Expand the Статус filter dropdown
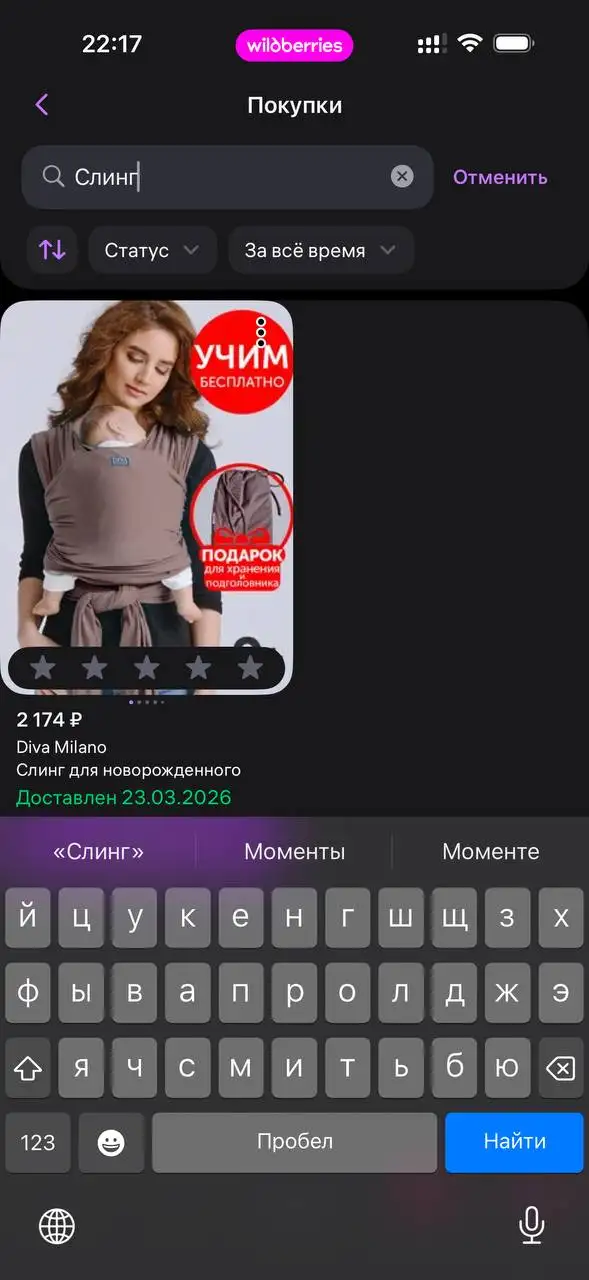589x1280 pixels. pos(152,250)
